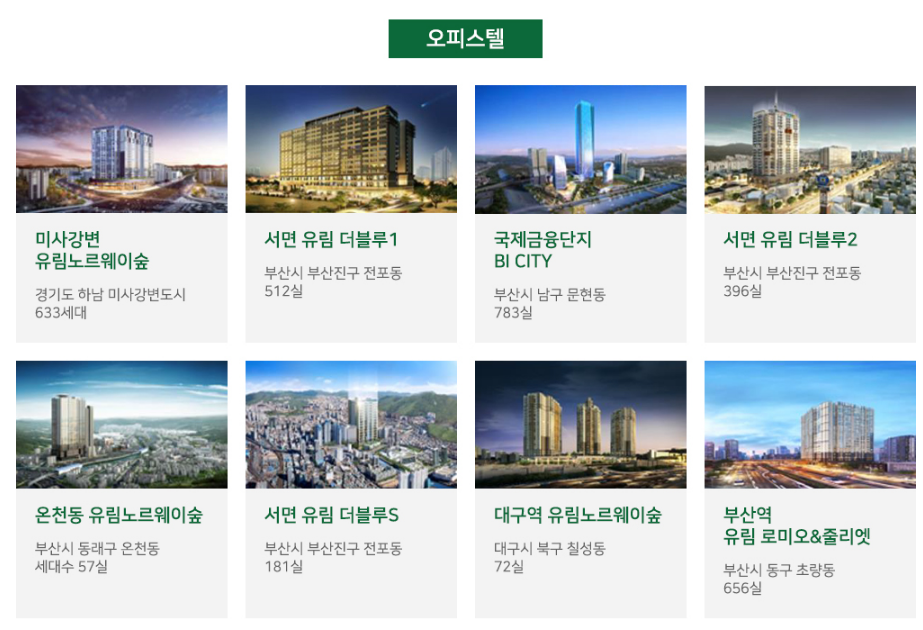View the 서면 유림 더블루S card

click(351, 488)
